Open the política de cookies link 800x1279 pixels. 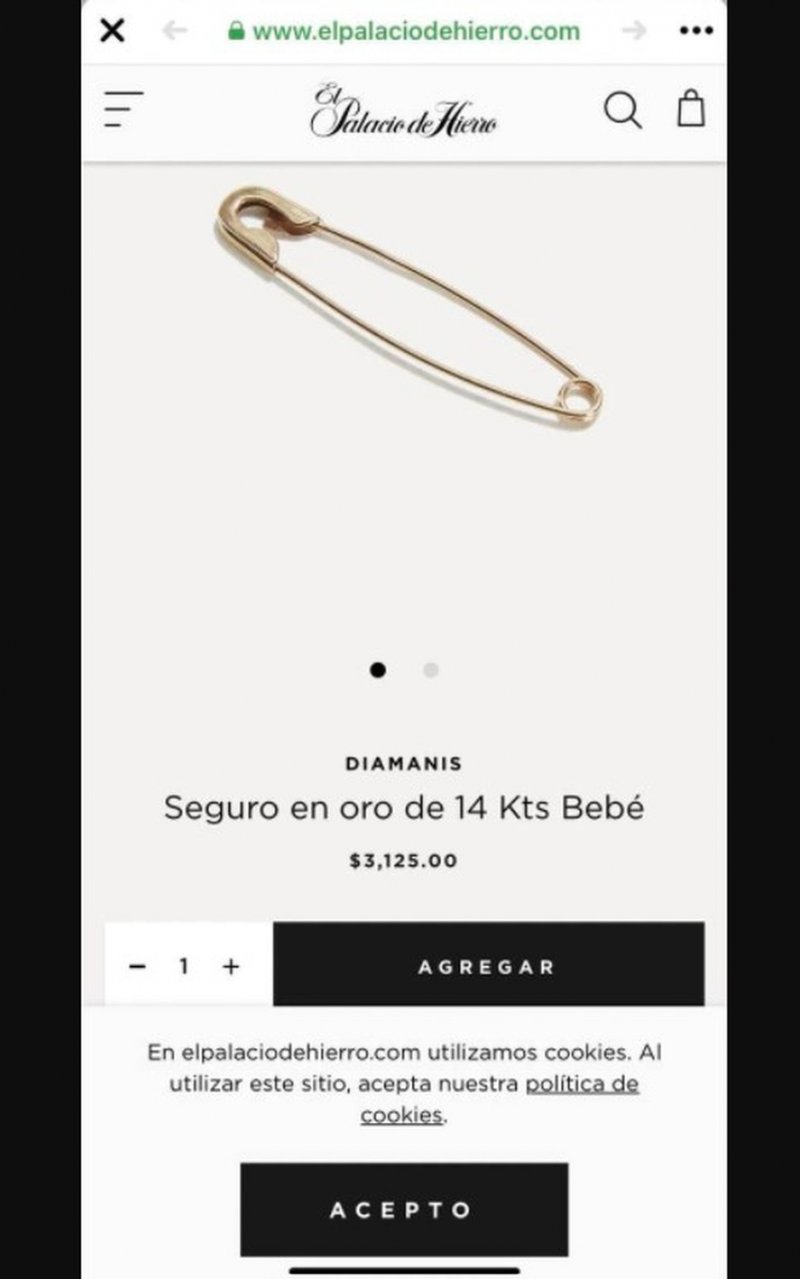581,1084
